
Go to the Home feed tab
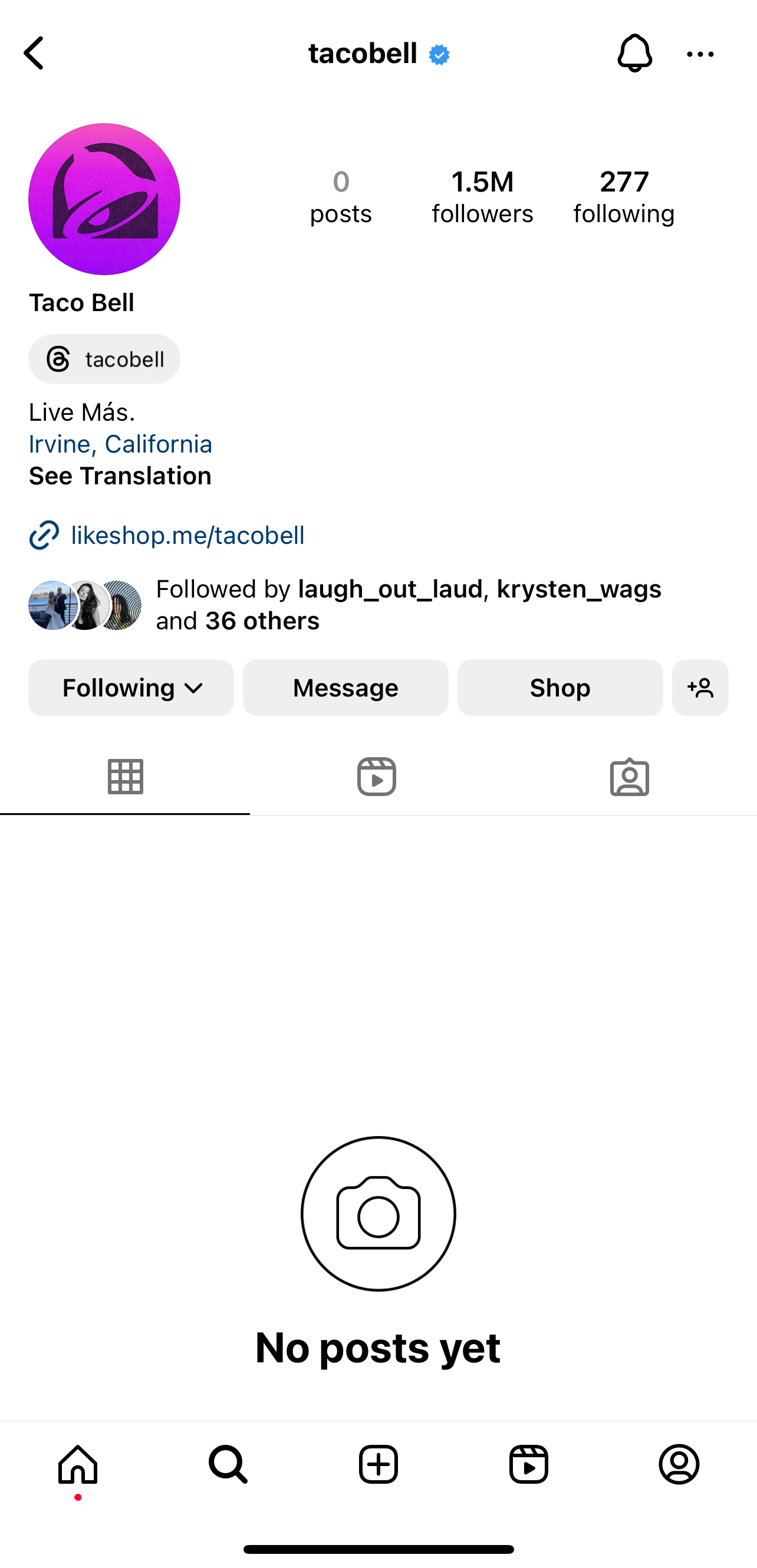tap(78, 1464)
